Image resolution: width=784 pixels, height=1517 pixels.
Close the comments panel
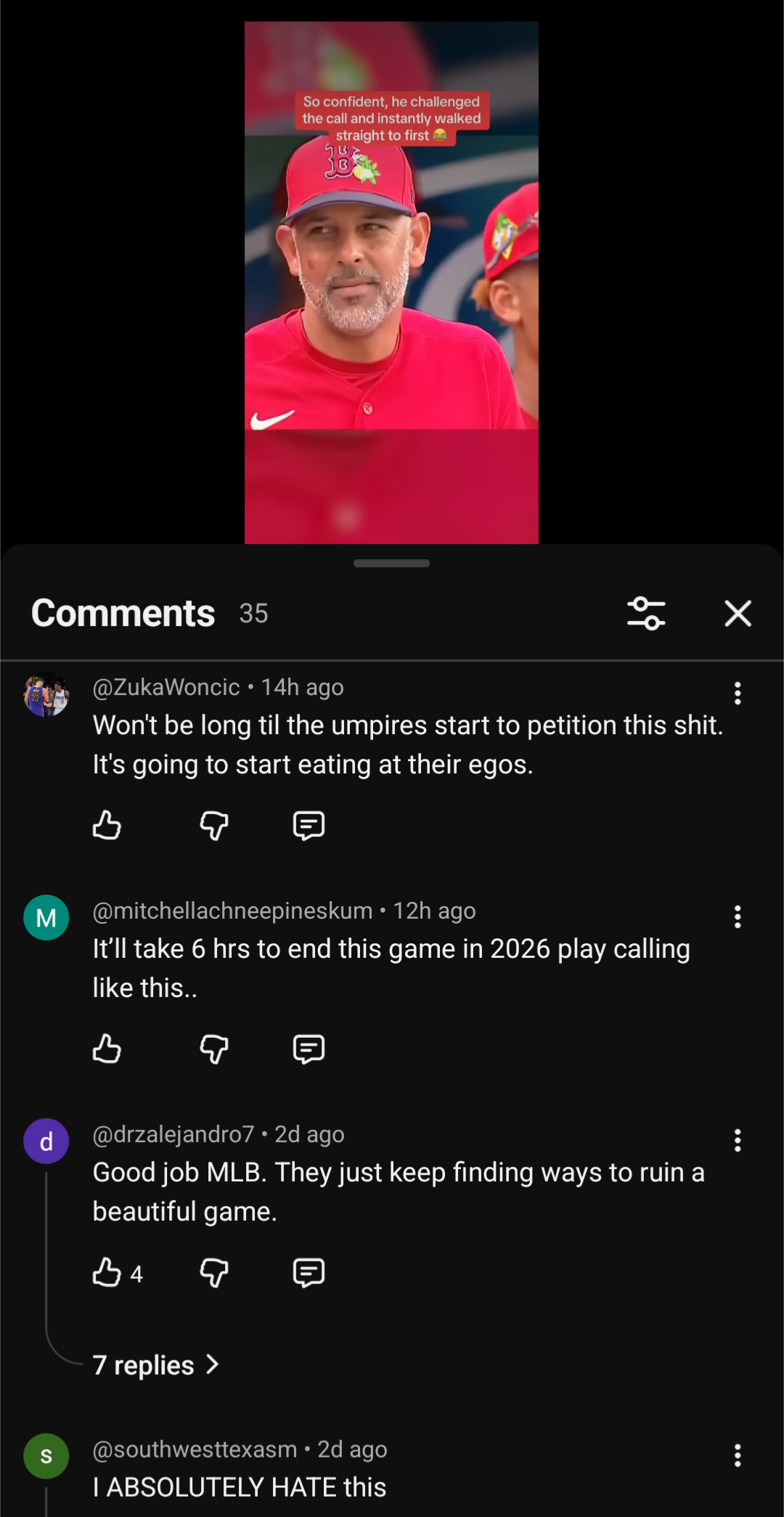click(x=738, y=614)
